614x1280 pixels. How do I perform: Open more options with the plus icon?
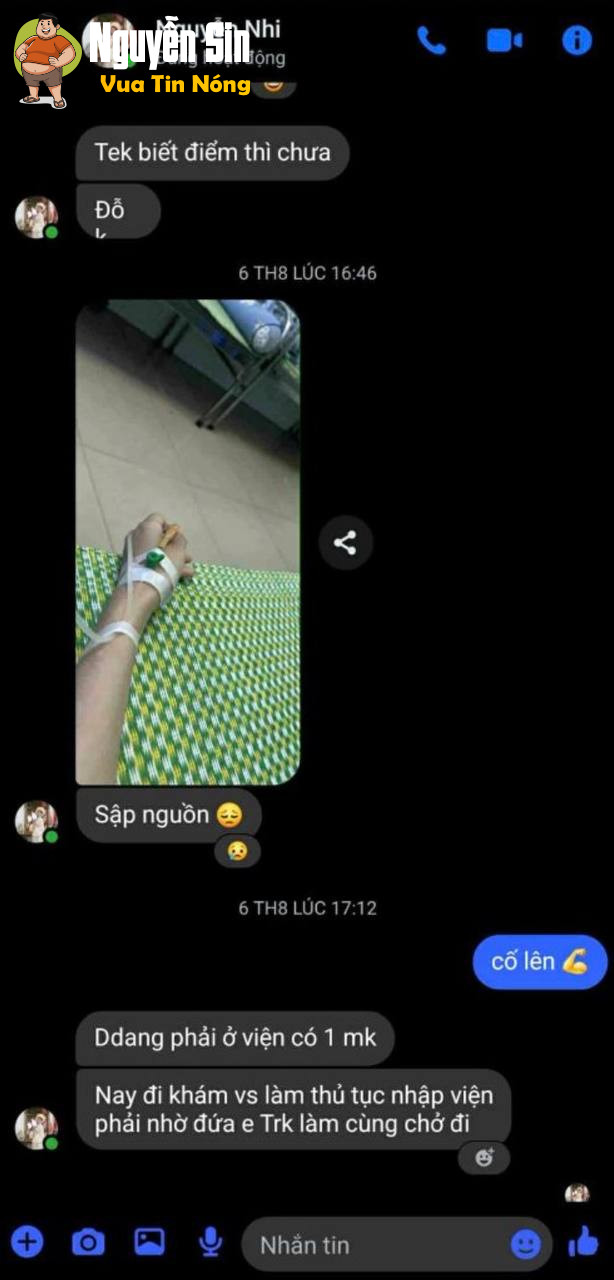click(27, 1242)
